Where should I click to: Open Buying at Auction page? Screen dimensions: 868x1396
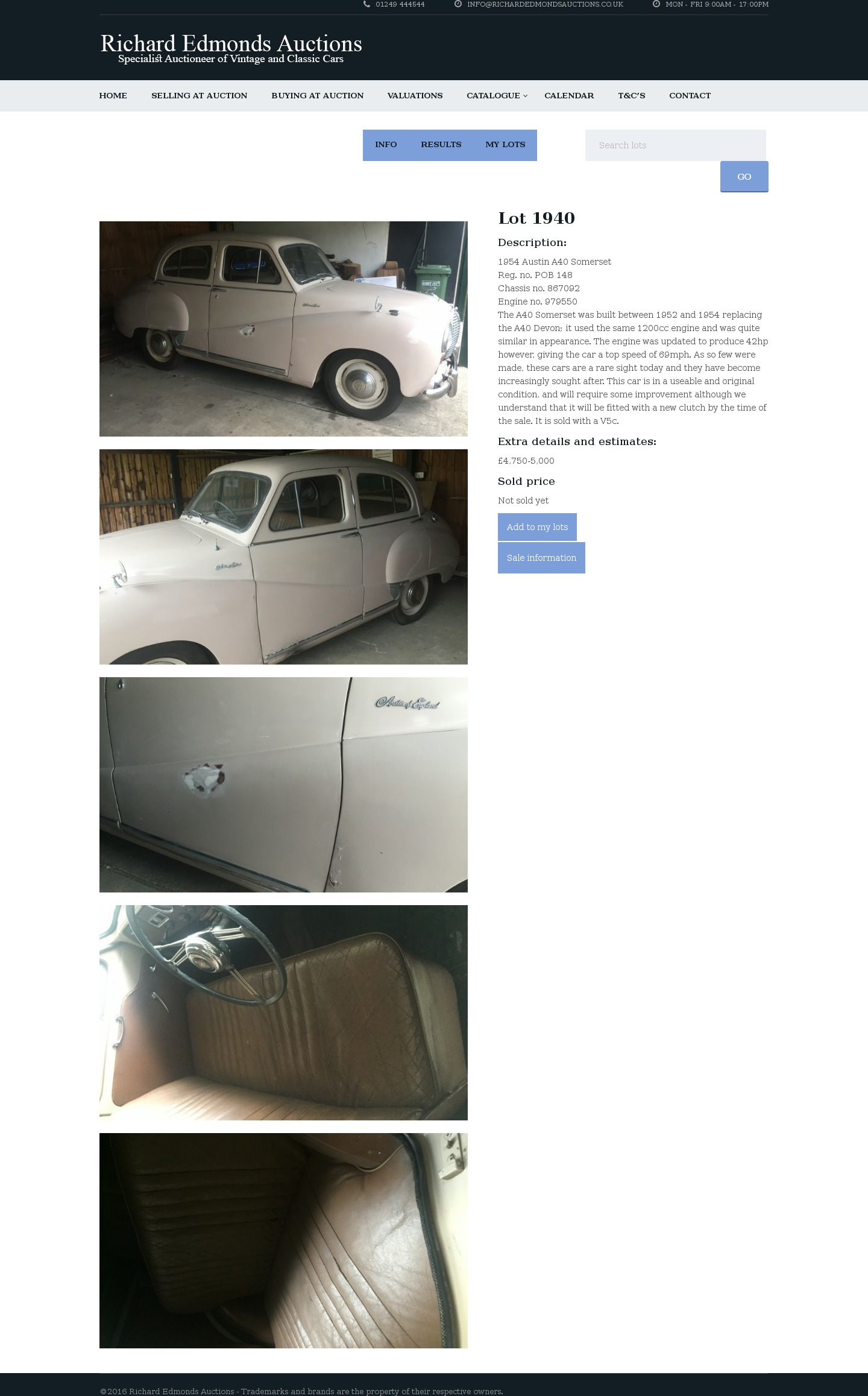[x=317, y=95]
